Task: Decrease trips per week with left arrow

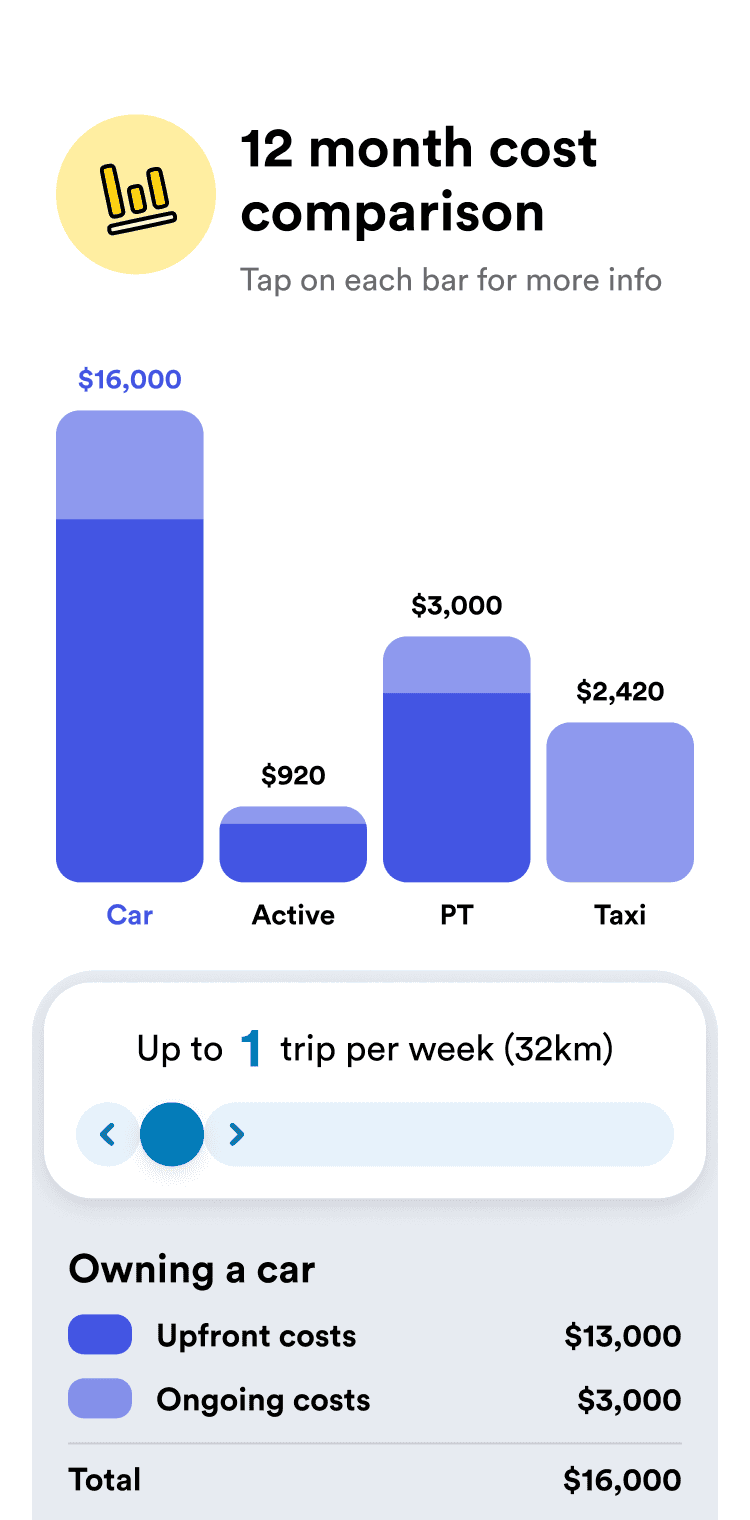Action: [x=108, y=1134]
